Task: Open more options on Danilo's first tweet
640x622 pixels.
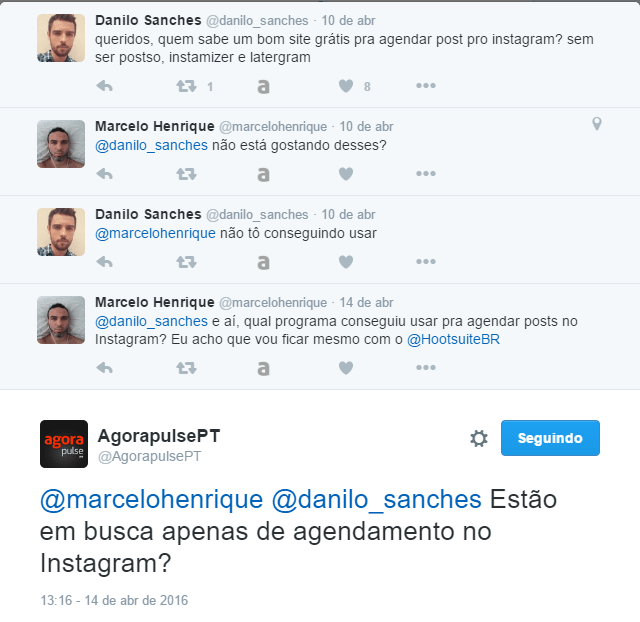Action: click(x=426, y=87)
